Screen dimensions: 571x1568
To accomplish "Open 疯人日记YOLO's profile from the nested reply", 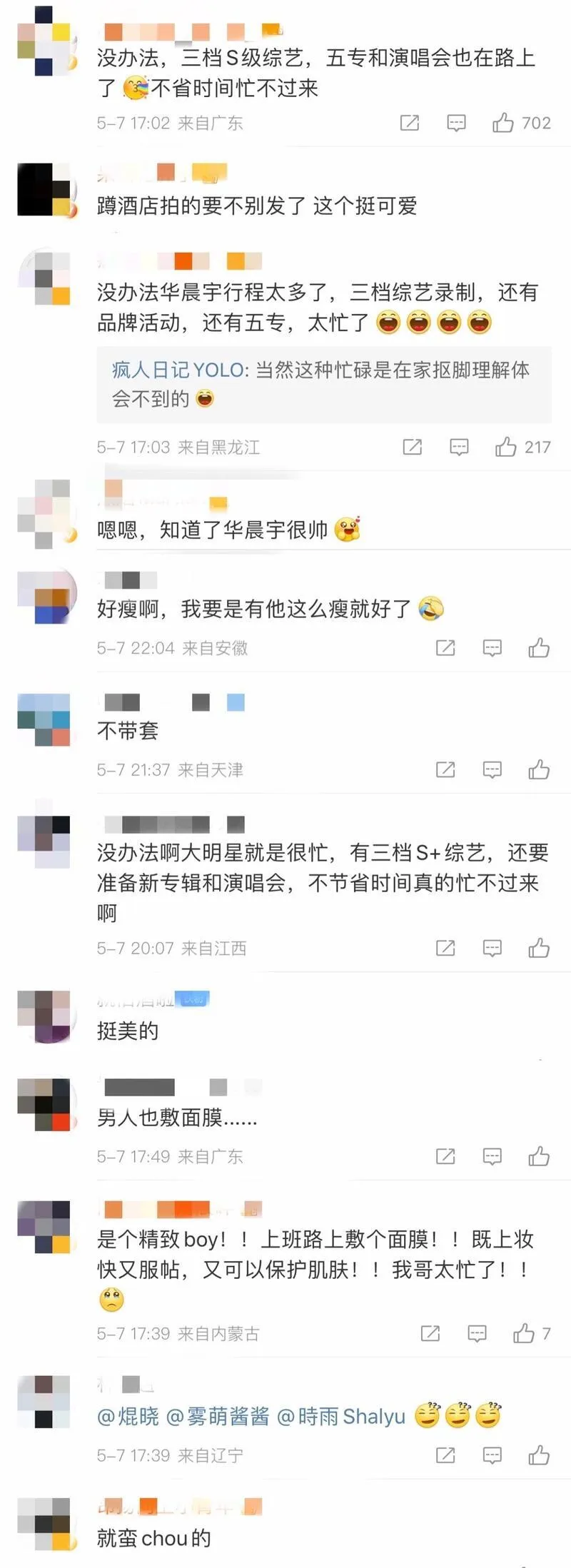I will click(x=177, y=370).
